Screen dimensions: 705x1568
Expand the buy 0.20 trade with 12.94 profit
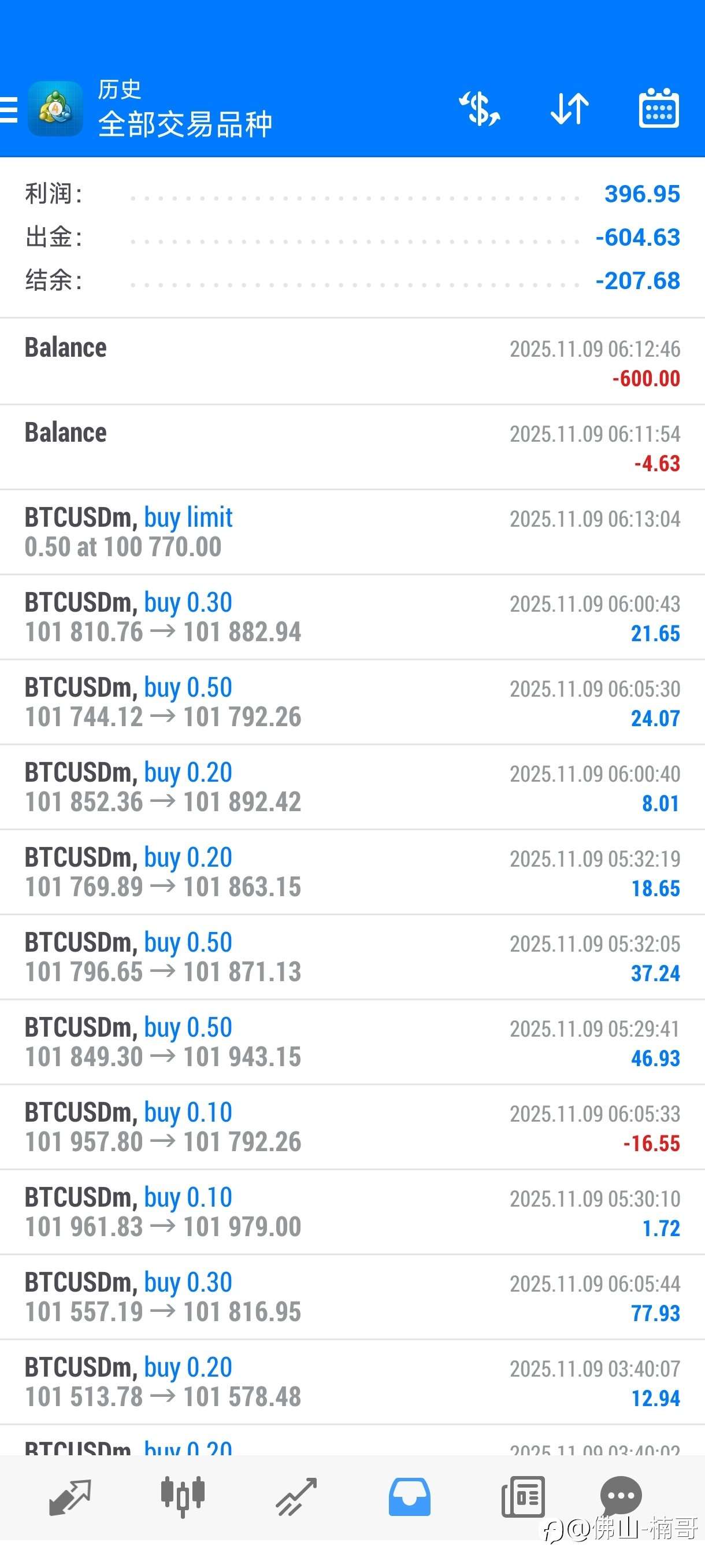coord(353,1382)
